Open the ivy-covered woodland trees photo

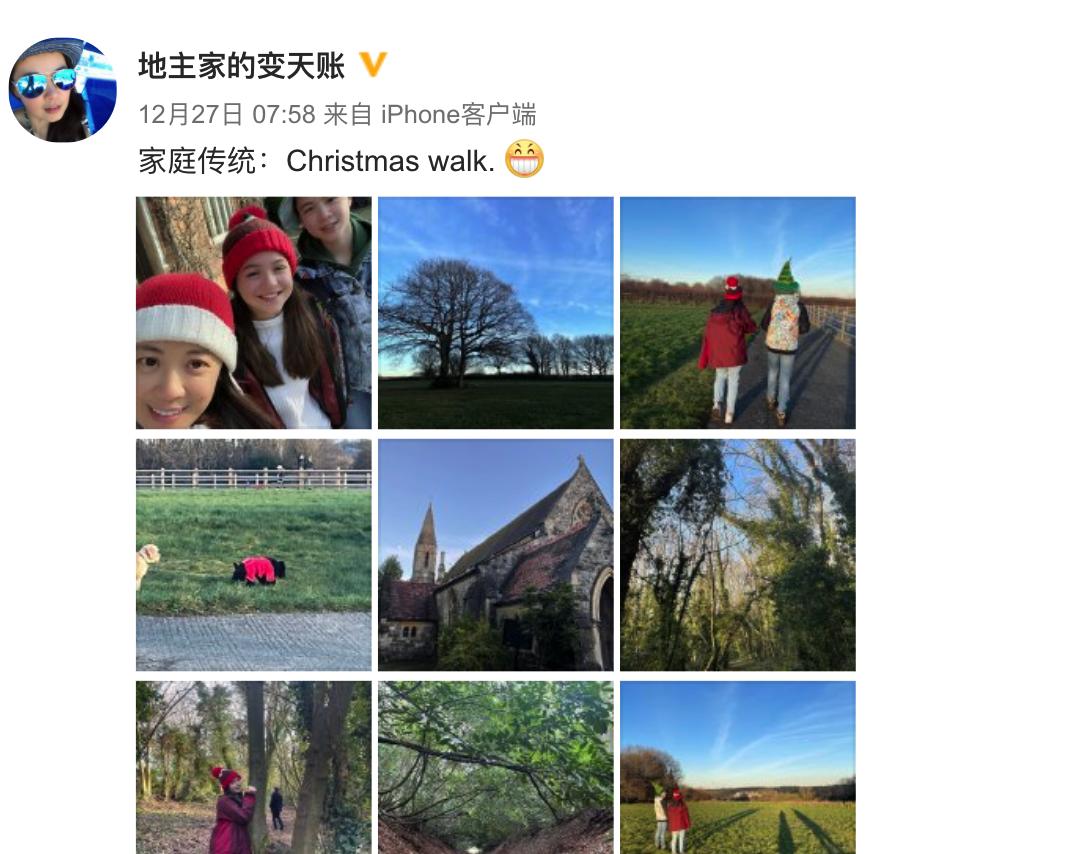(x=738, y=555)
